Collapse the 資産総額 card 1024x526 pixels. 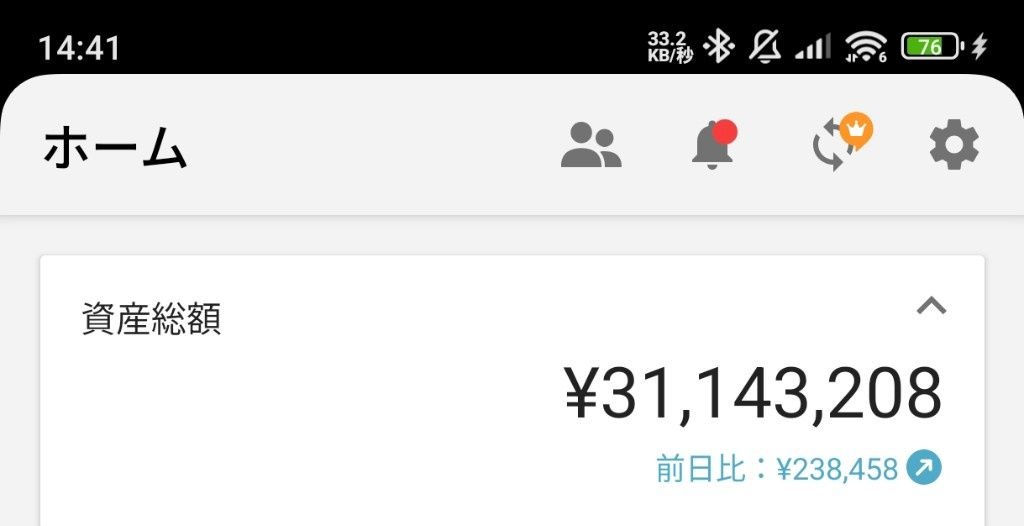click(931, 305)
